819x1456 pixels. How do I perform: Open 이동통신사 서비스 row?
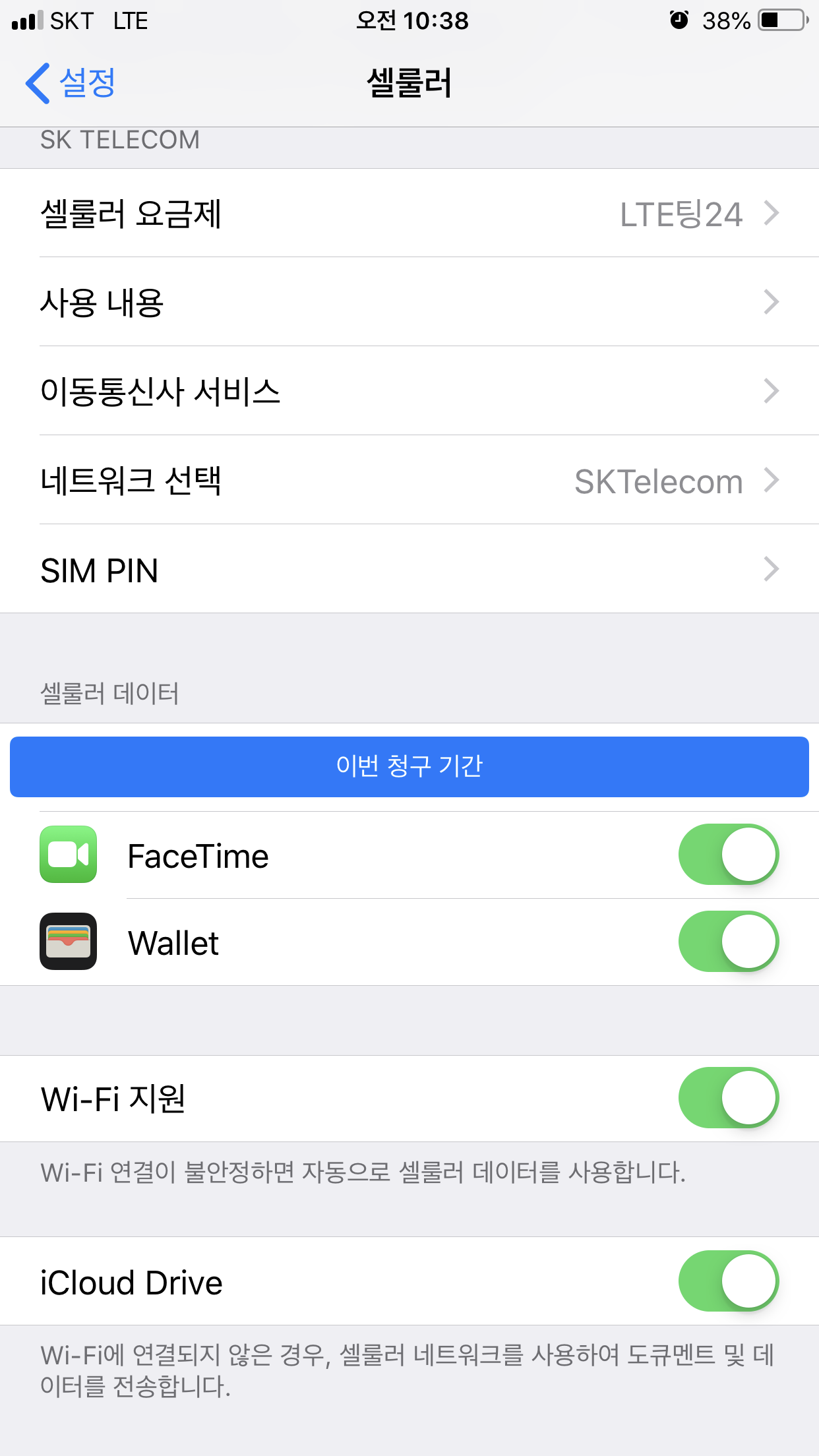pos(409,391)
